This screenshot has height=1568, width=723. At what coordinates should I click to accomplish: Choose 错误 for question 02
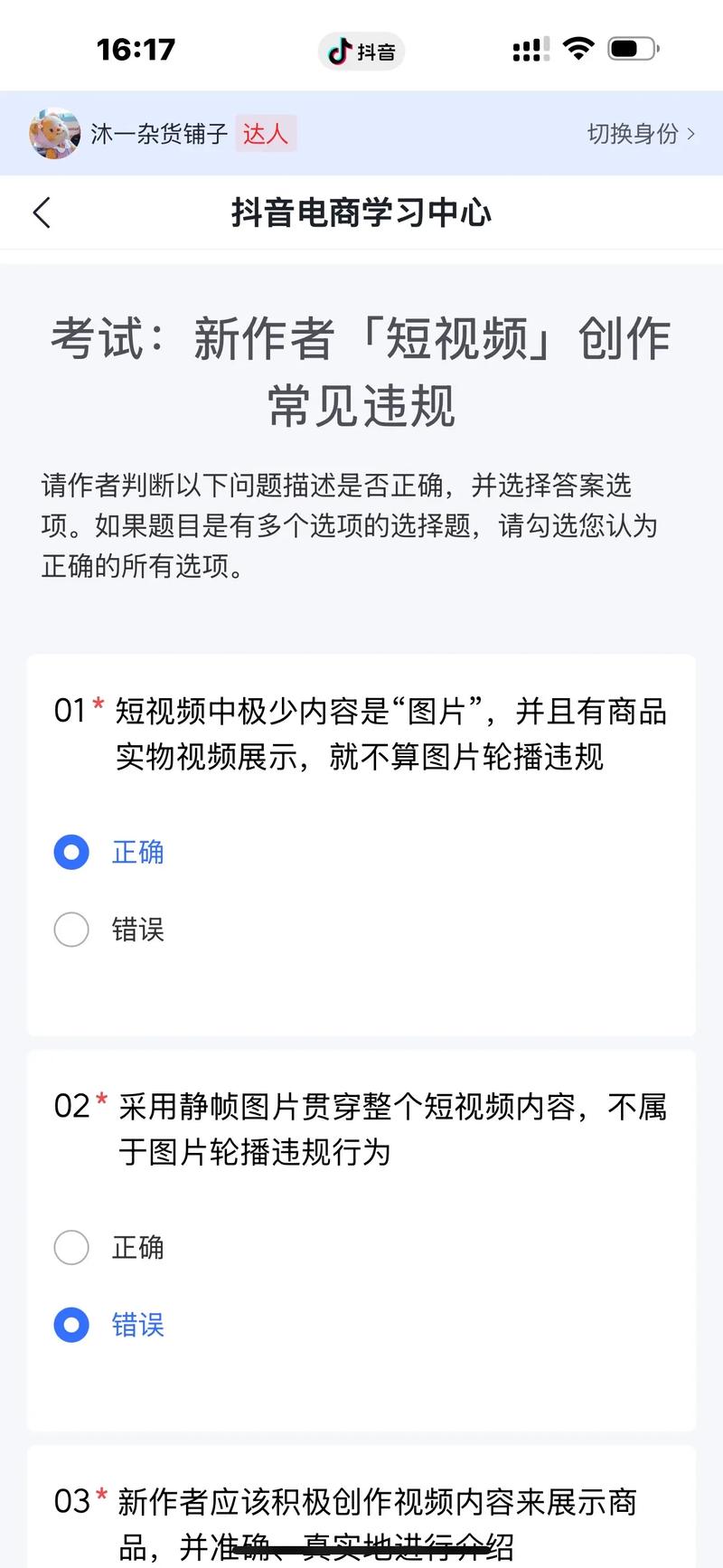(x=72, y=1325)
